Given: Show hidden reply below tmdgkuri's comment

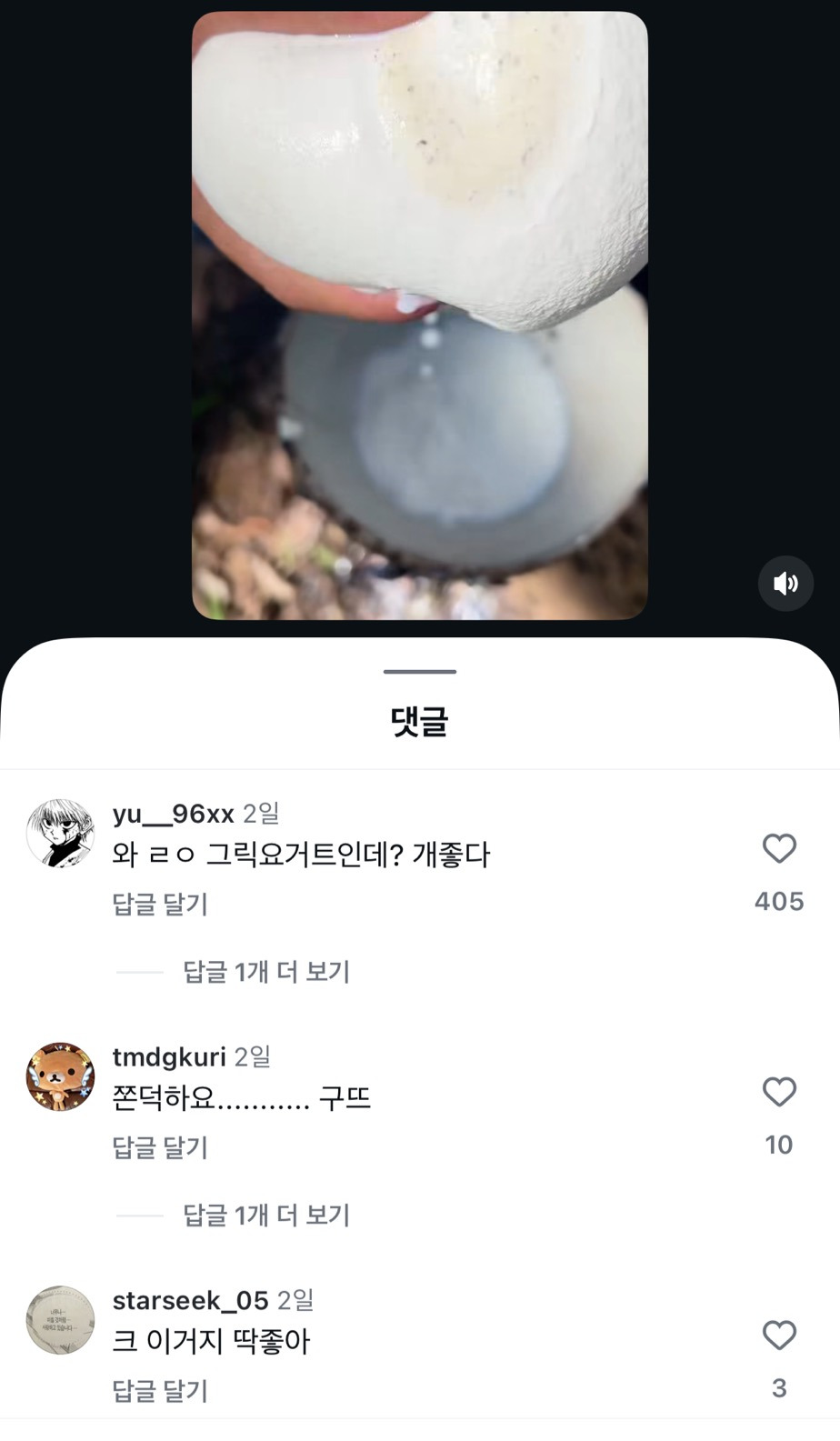Looking at the screenshot, I should (x=265, y=1215).
